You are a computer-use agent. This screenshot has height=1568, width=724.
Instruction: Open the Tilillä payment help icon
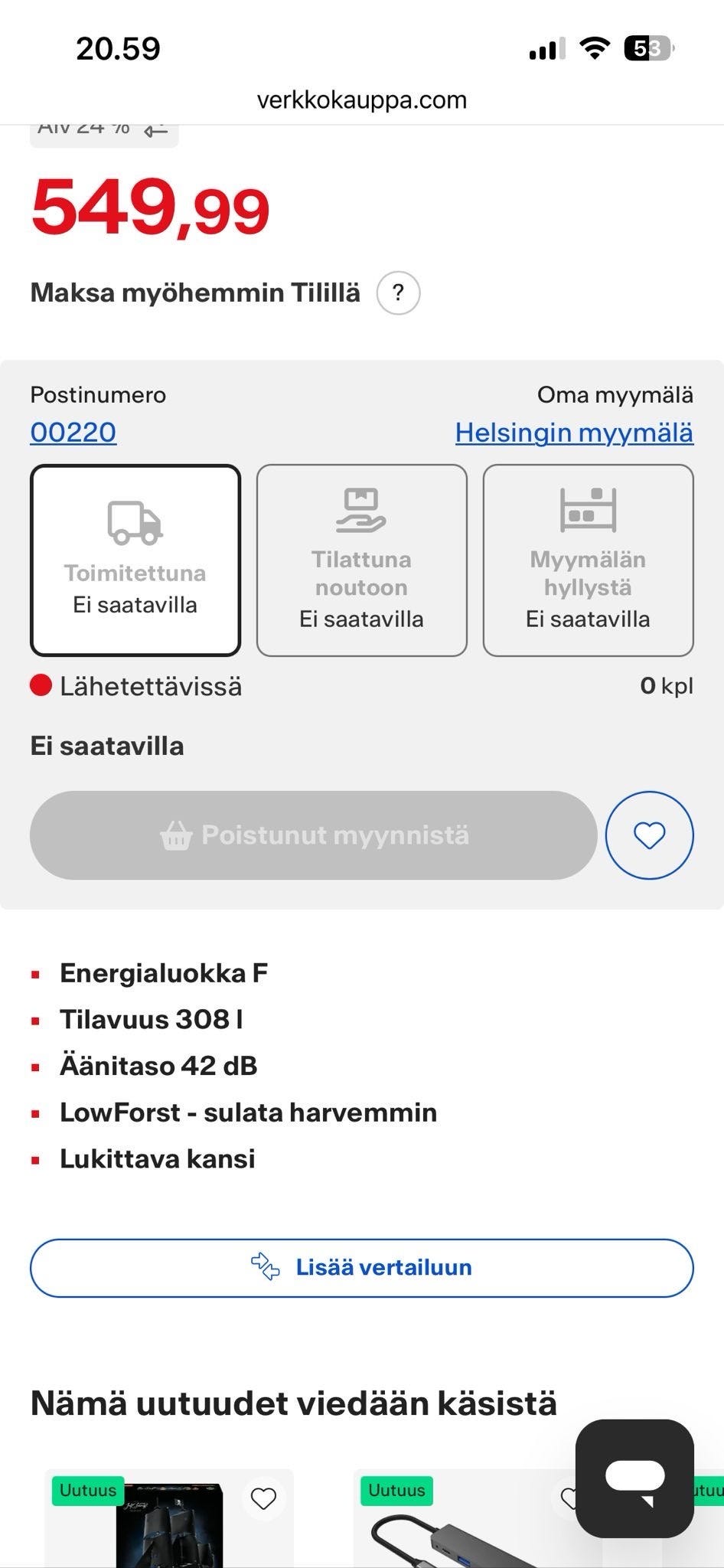point(397,292)
